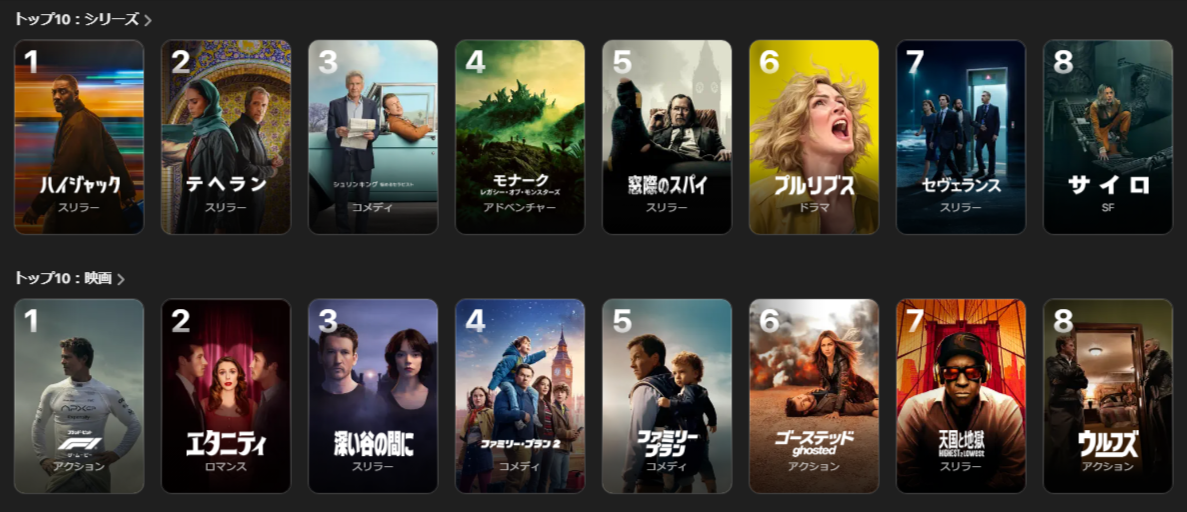
Task: Open the セヴェランス series
Action: pyautogui.click(x=961, y=137)
